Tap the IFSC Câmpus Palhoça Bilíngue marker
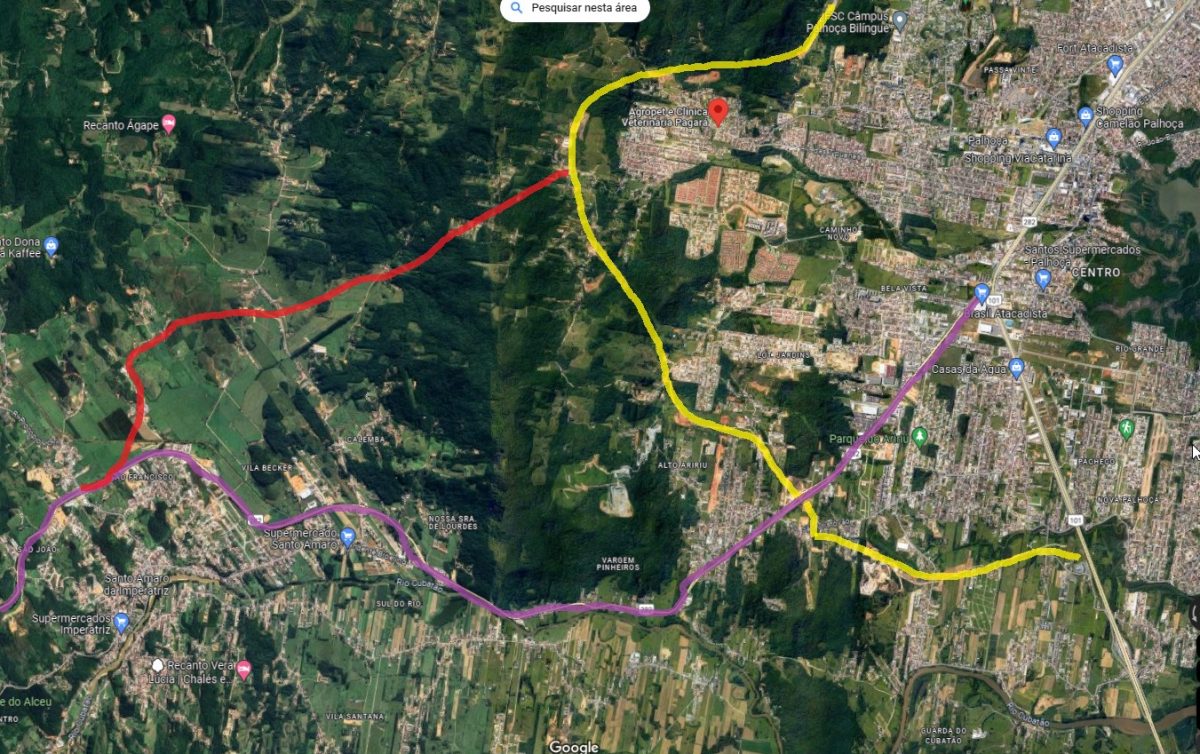1200x754 pixels. point(900,20)
